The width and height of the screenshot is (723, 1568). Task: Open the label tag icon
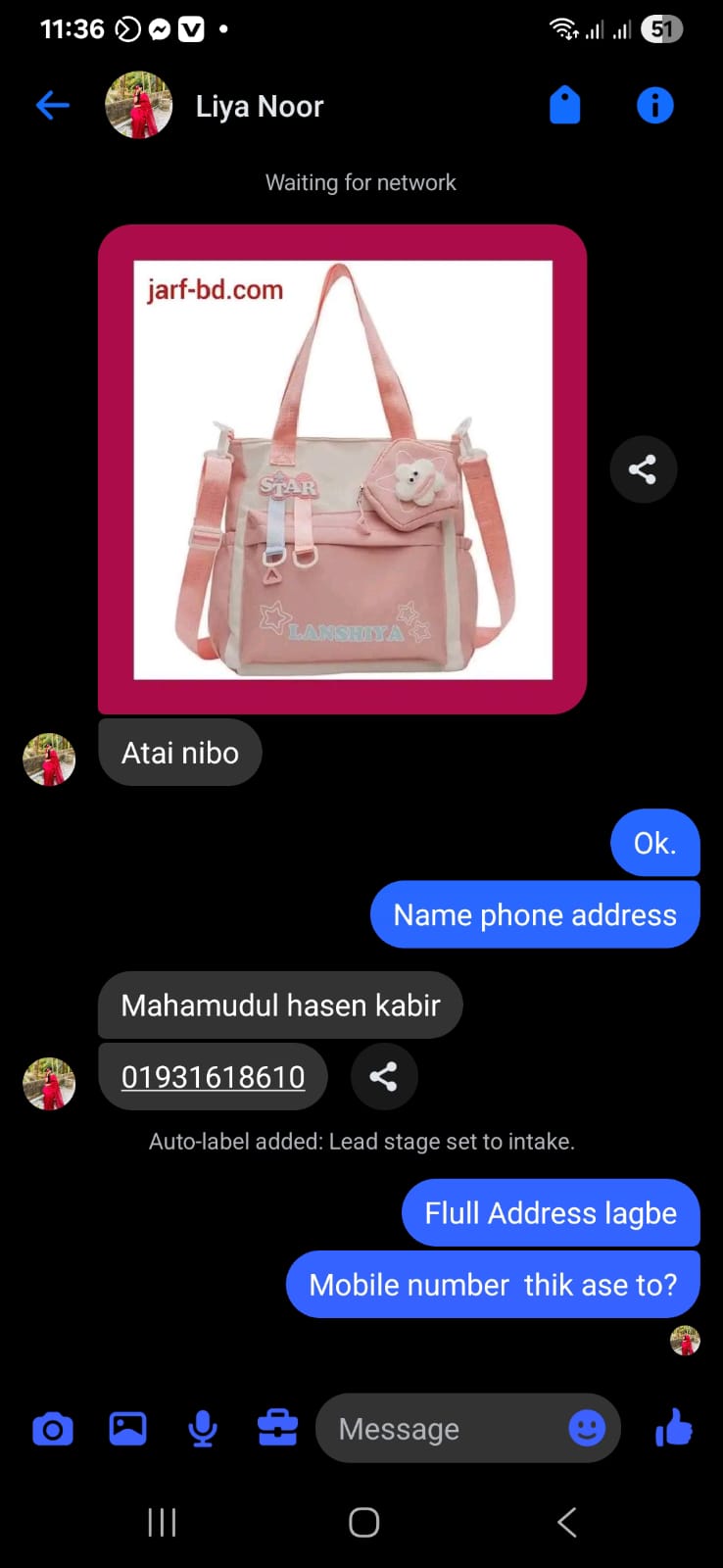(x=564, y=105)
